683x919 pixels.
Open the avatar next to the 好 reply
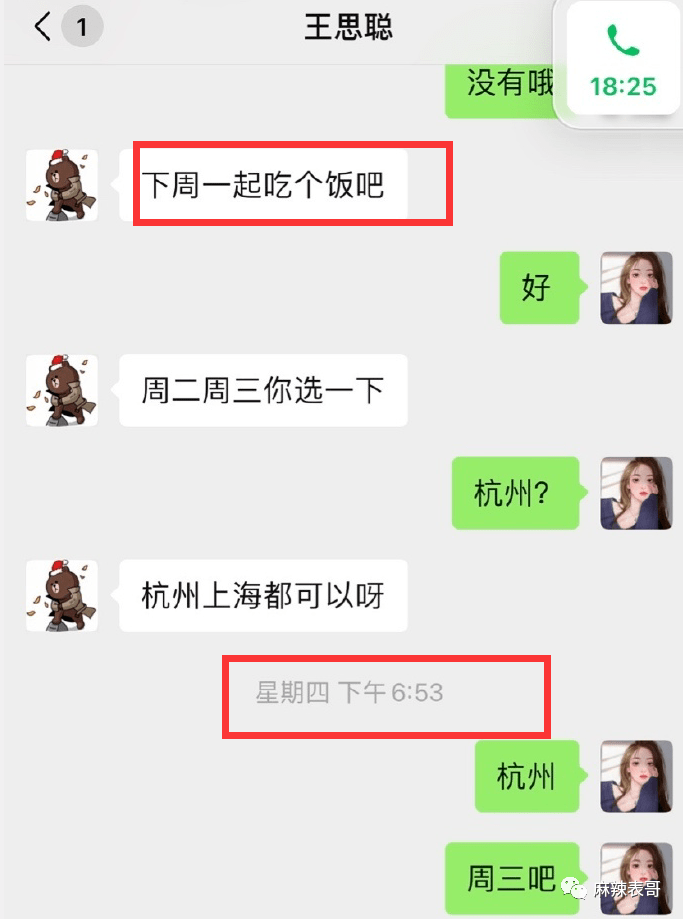(636, 288)
